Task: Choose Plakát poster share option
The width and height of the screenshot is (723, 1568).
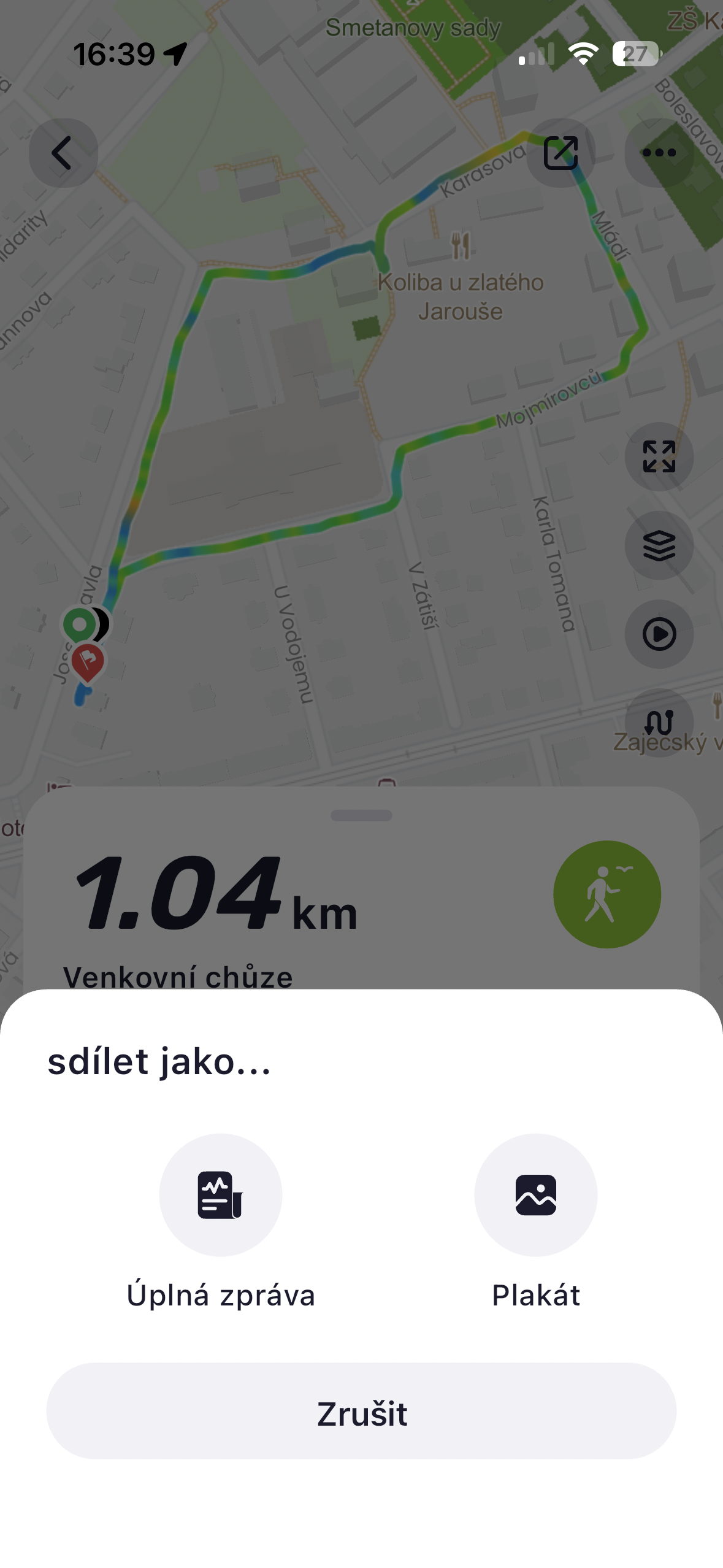Action: [x=535, y=1194]
